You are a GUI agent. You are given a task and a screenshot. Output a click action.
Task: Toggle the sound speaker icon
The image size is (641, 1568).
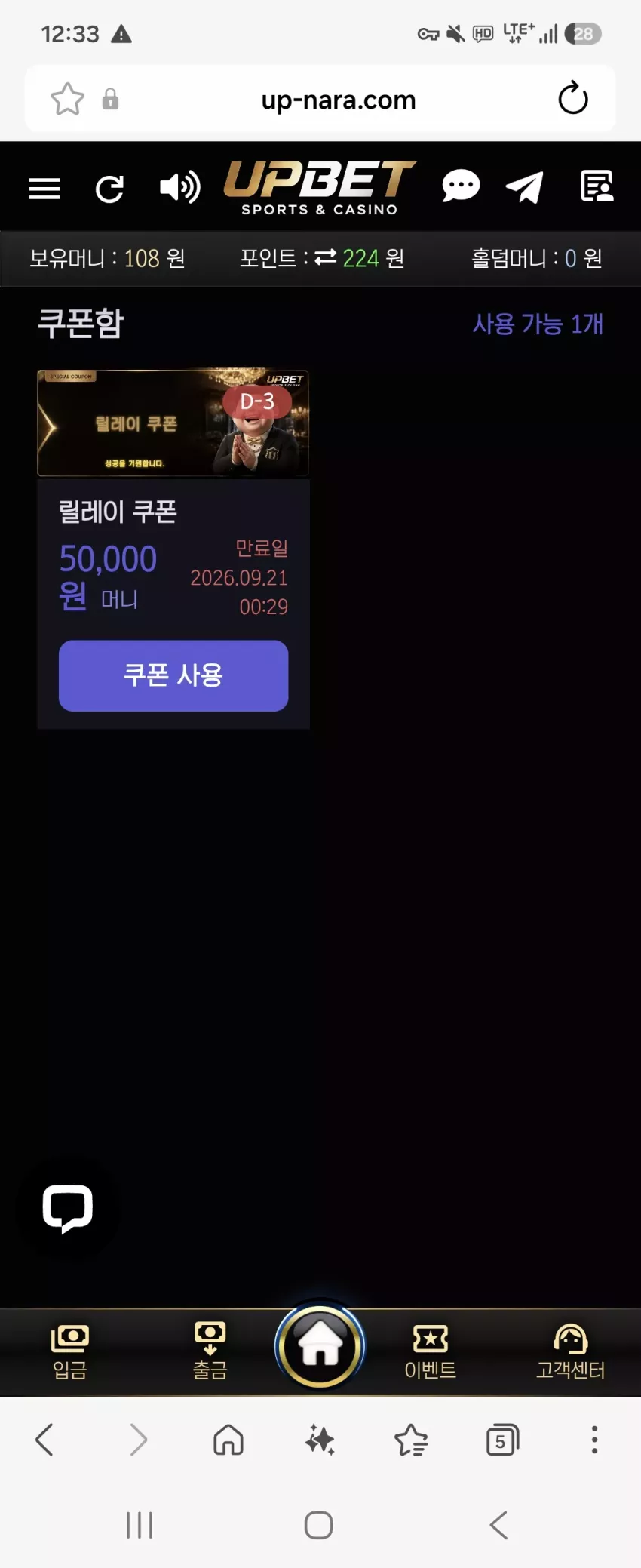179,187
